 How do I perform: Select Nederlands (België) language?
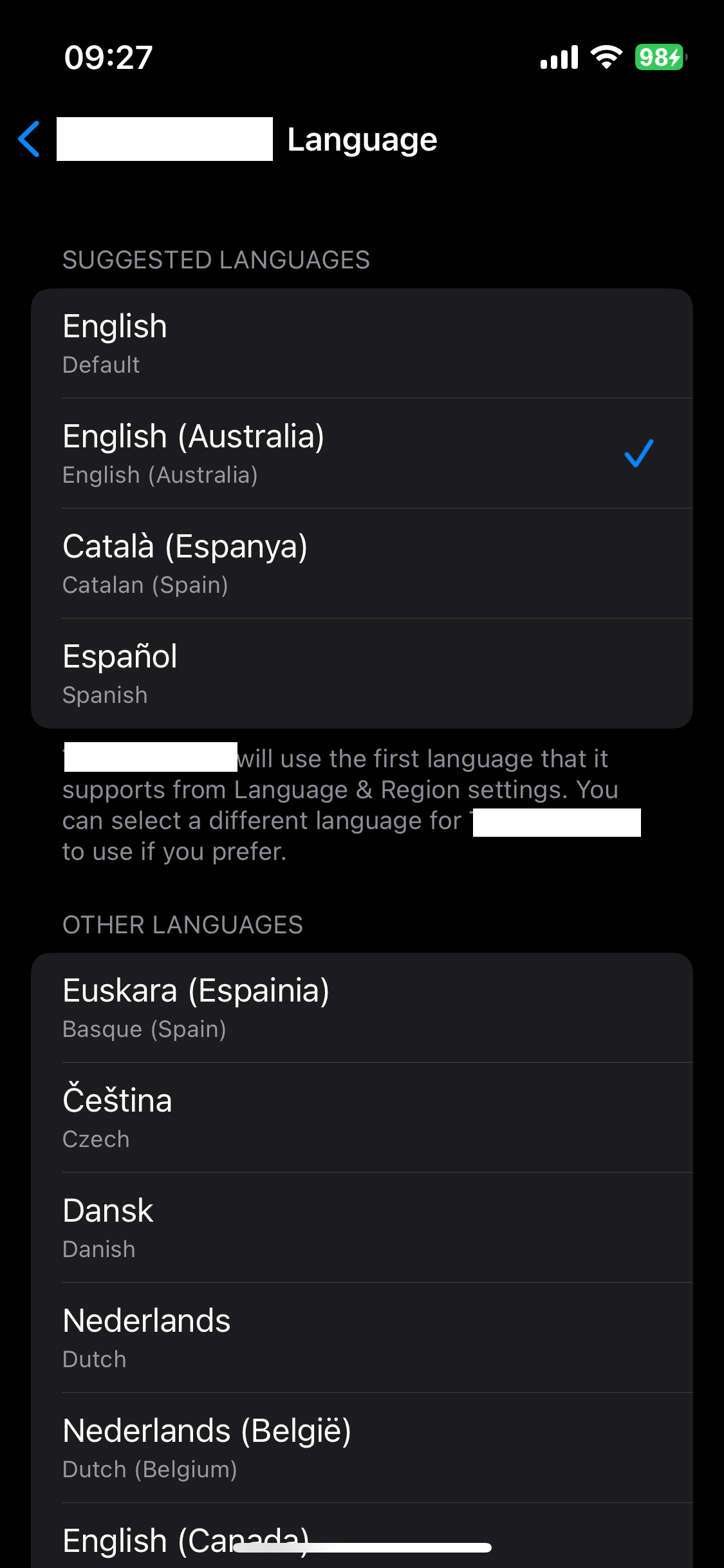click(x=362, y=1448)
